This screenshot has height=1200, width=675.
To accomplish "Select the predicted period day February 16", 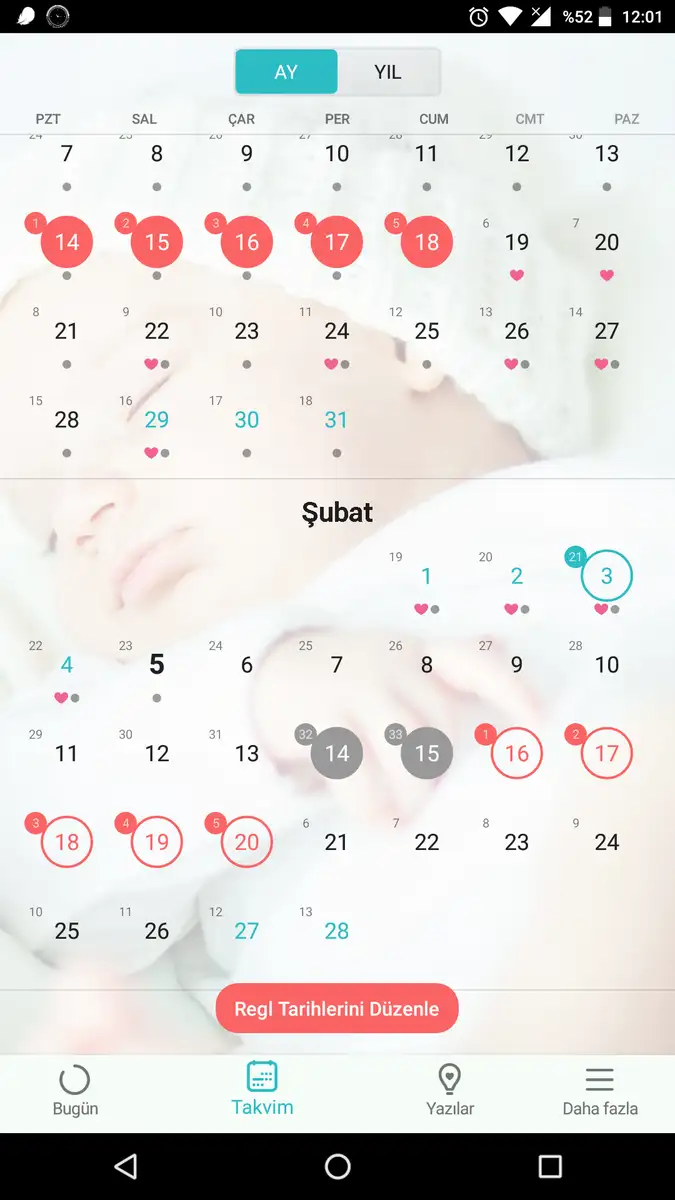I will [x=517, y=753].
